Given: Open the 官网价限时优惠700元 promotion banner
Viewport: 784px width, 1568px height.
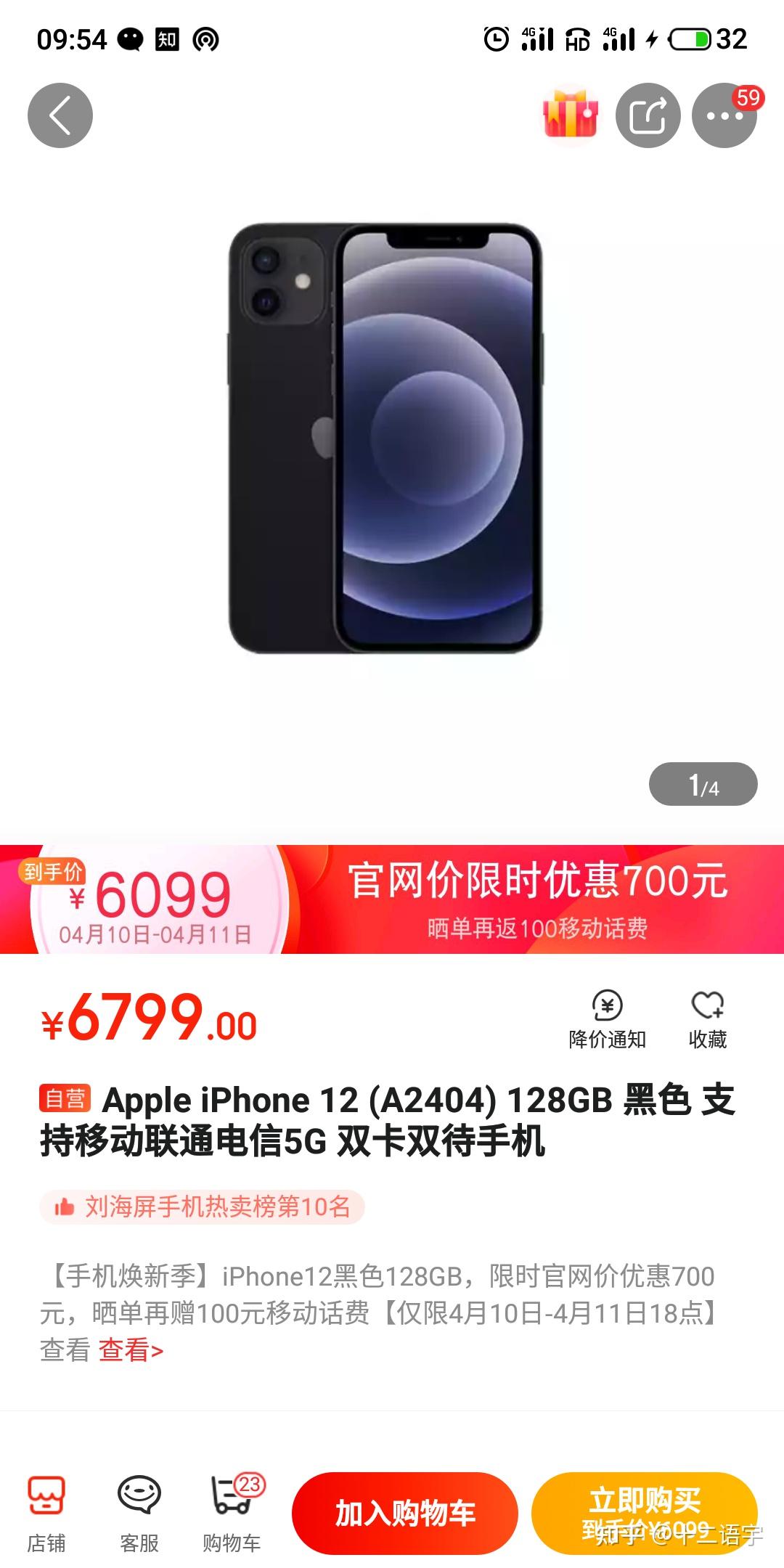Looking at the screenshot, I should 537,898.
